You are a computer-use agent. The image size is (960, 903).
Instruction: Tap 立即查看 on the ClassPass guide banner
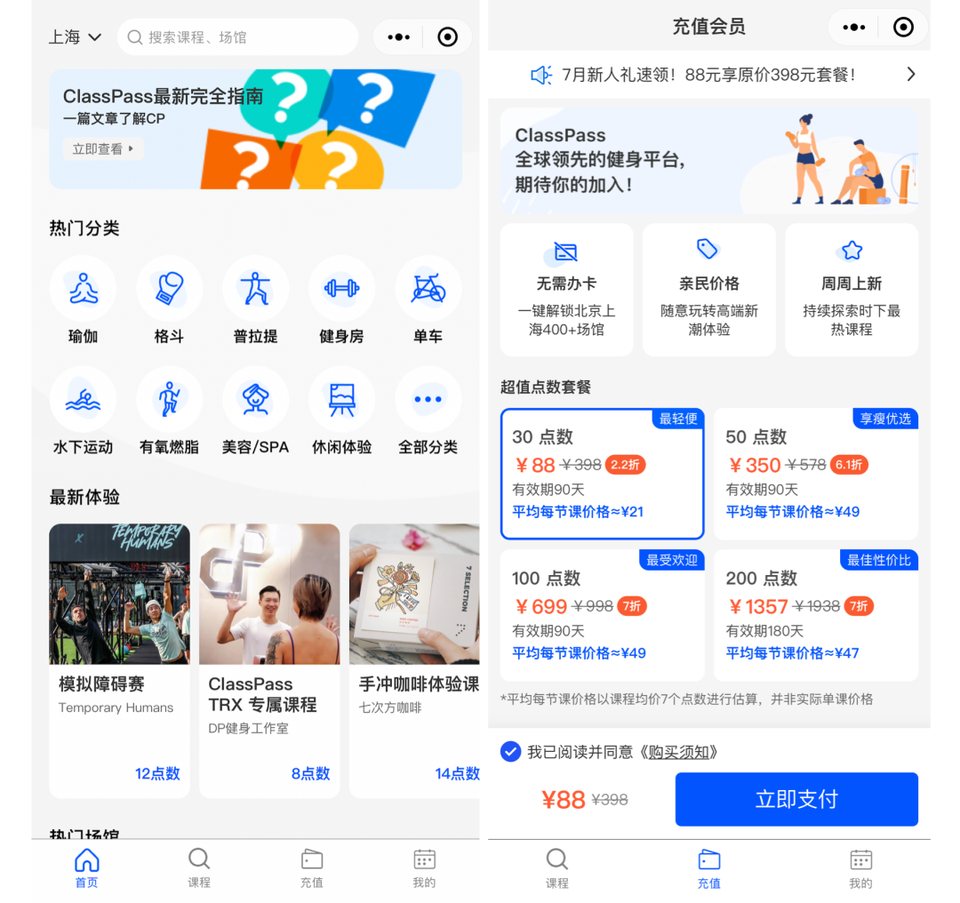tap(102, 149)
